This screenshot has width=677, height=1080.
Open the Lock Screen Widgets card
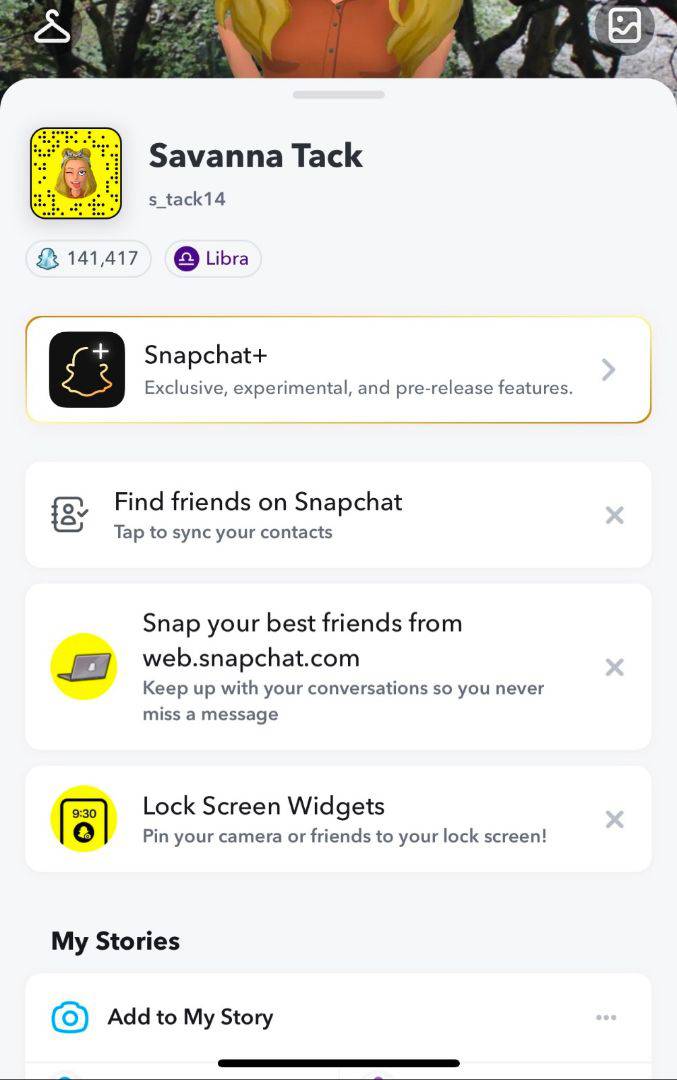[x=320, y=820]
